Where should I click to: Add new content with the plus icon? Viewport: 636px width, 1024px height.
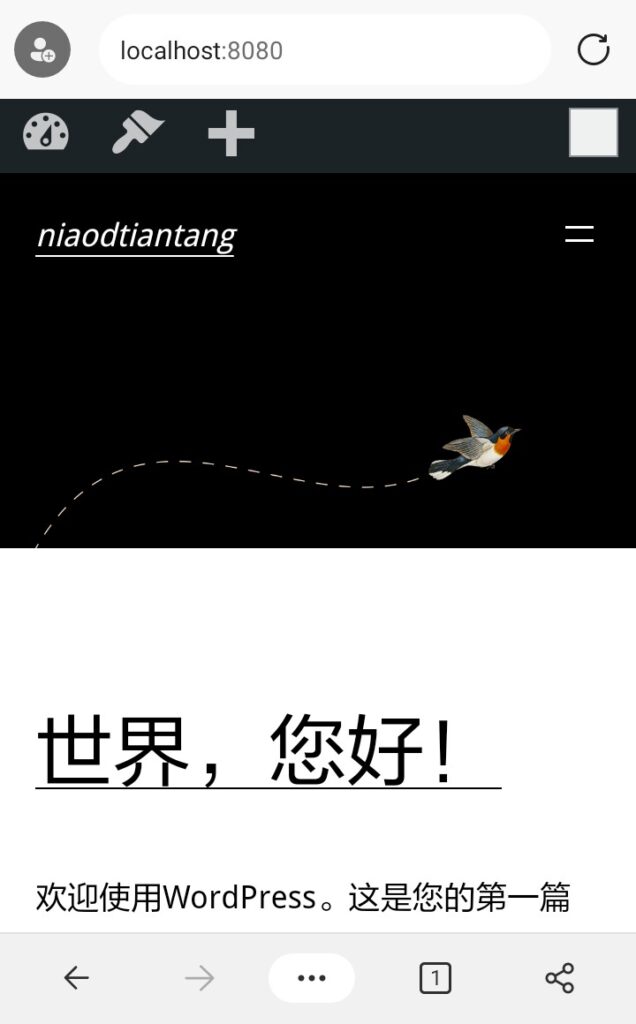pos(231,134)
